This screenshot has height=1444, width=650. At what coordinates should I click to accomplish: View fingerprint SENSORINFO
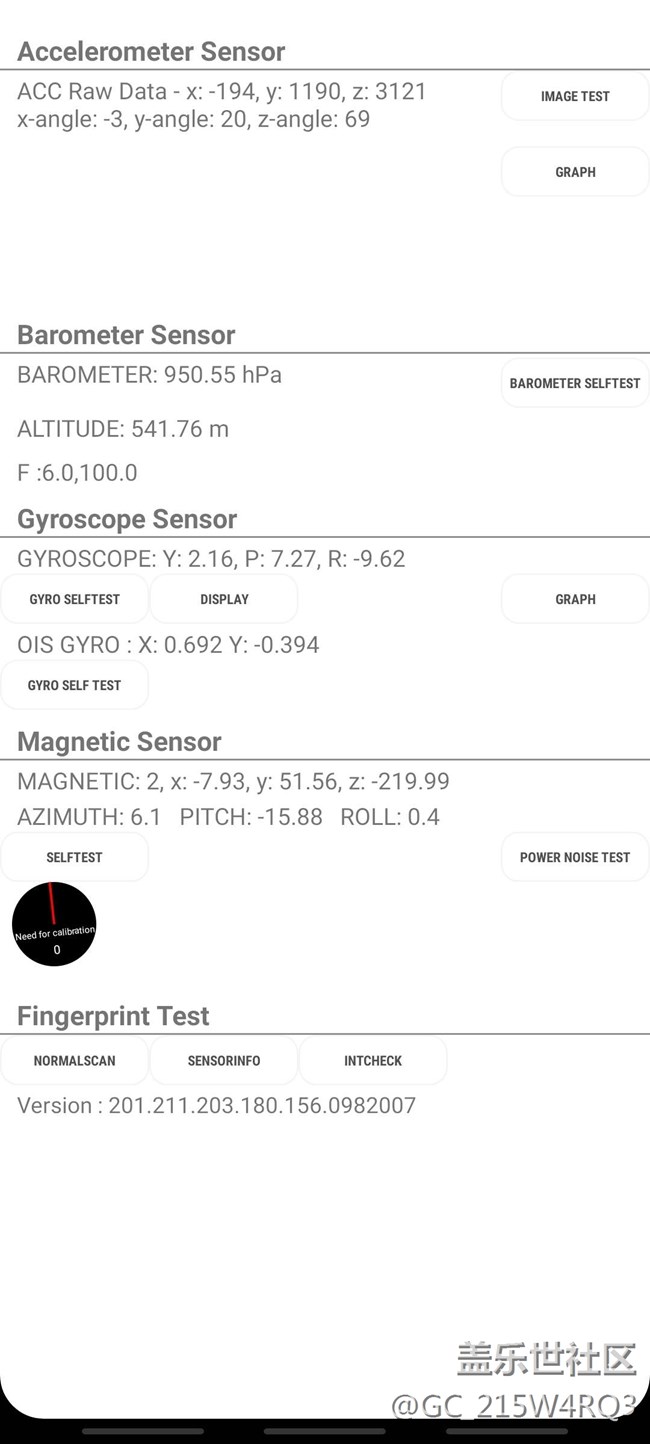[224, 1060]
